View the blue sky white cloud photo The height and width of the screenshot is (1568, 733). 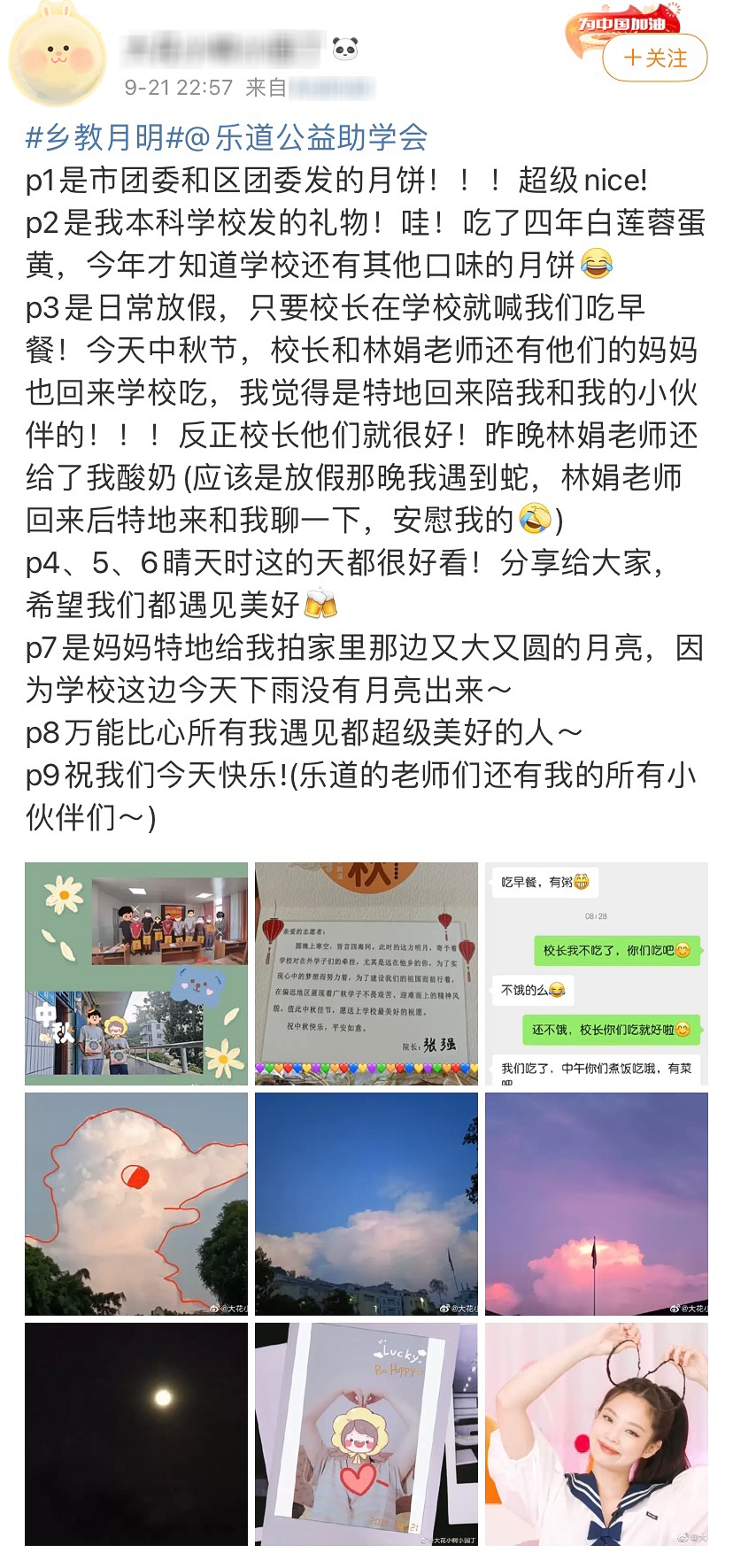click(x=366, y=1203)
